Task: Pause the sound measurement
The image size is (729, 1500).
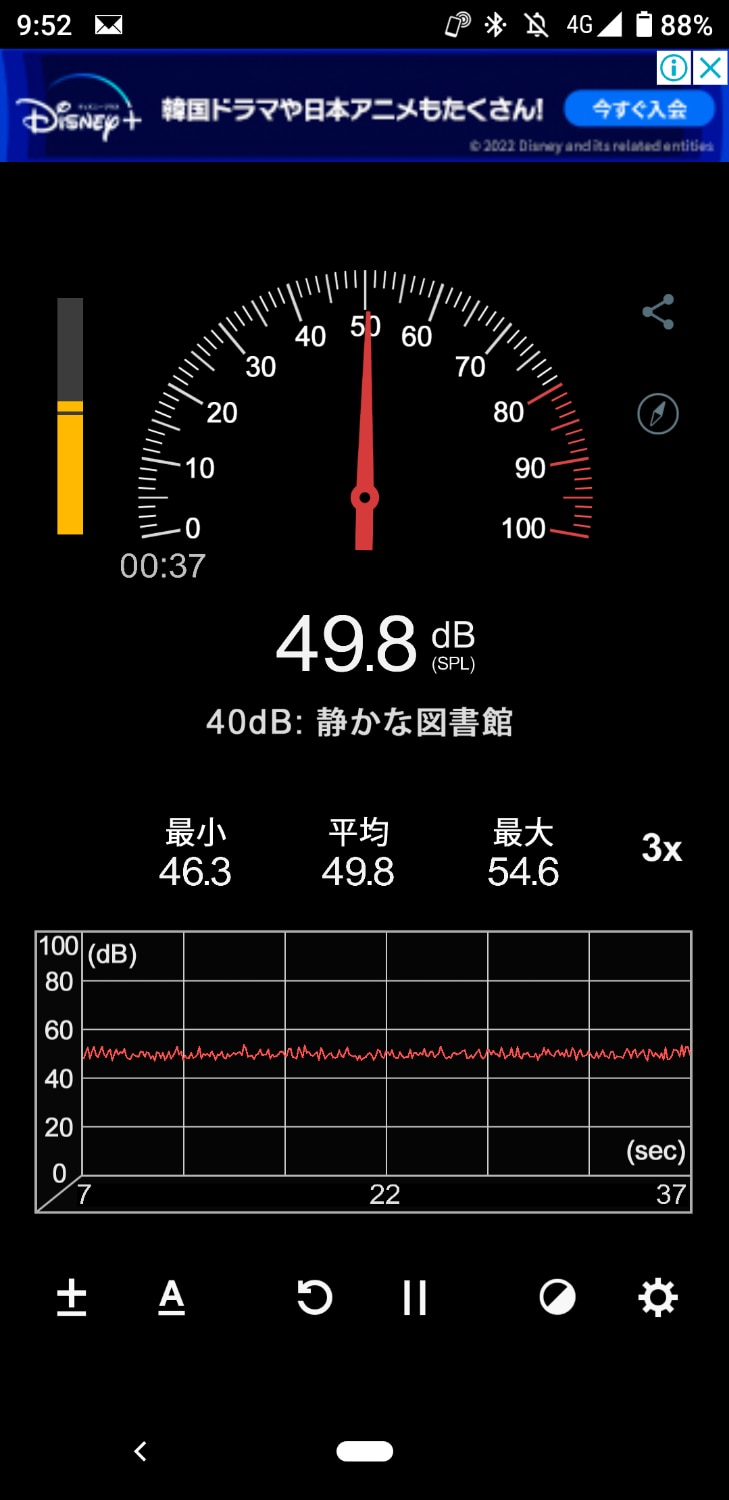Action: [414, 1298]
